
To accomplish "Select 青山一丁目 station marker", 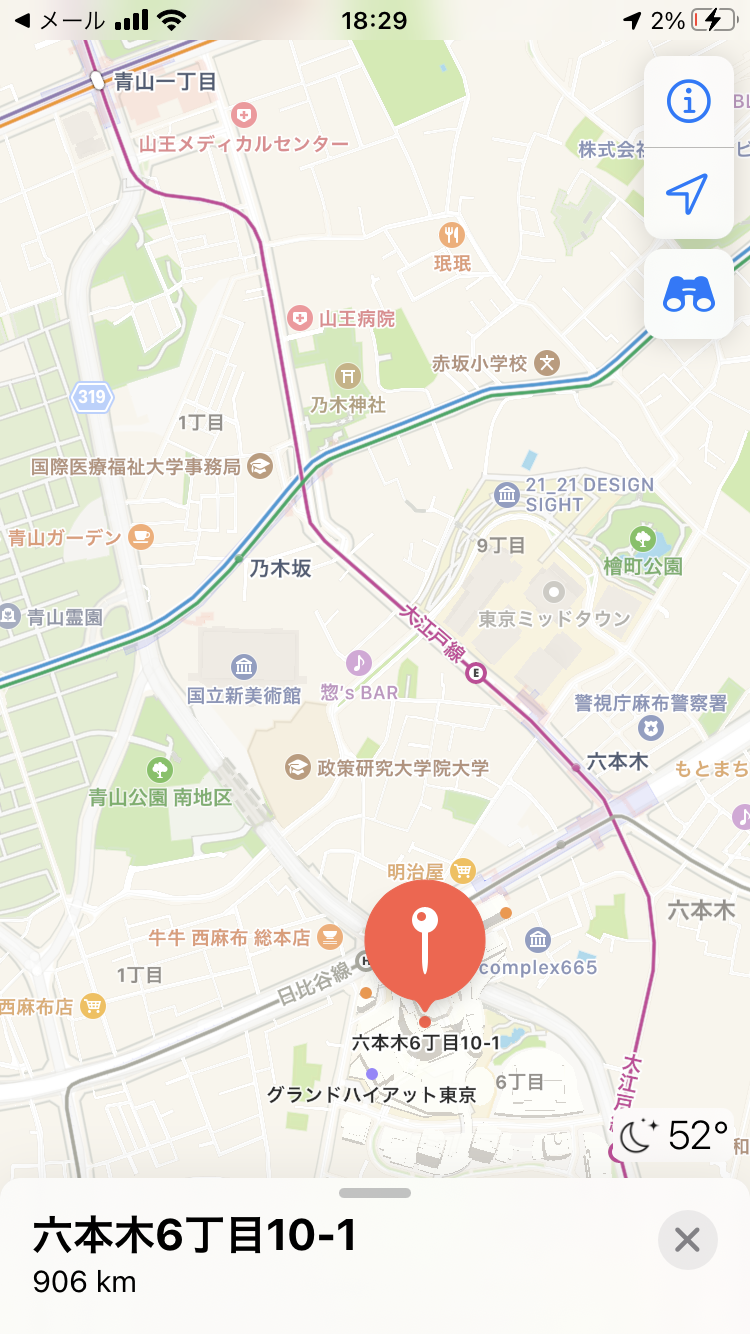I will pyautogui.click(x=98, y=81).
